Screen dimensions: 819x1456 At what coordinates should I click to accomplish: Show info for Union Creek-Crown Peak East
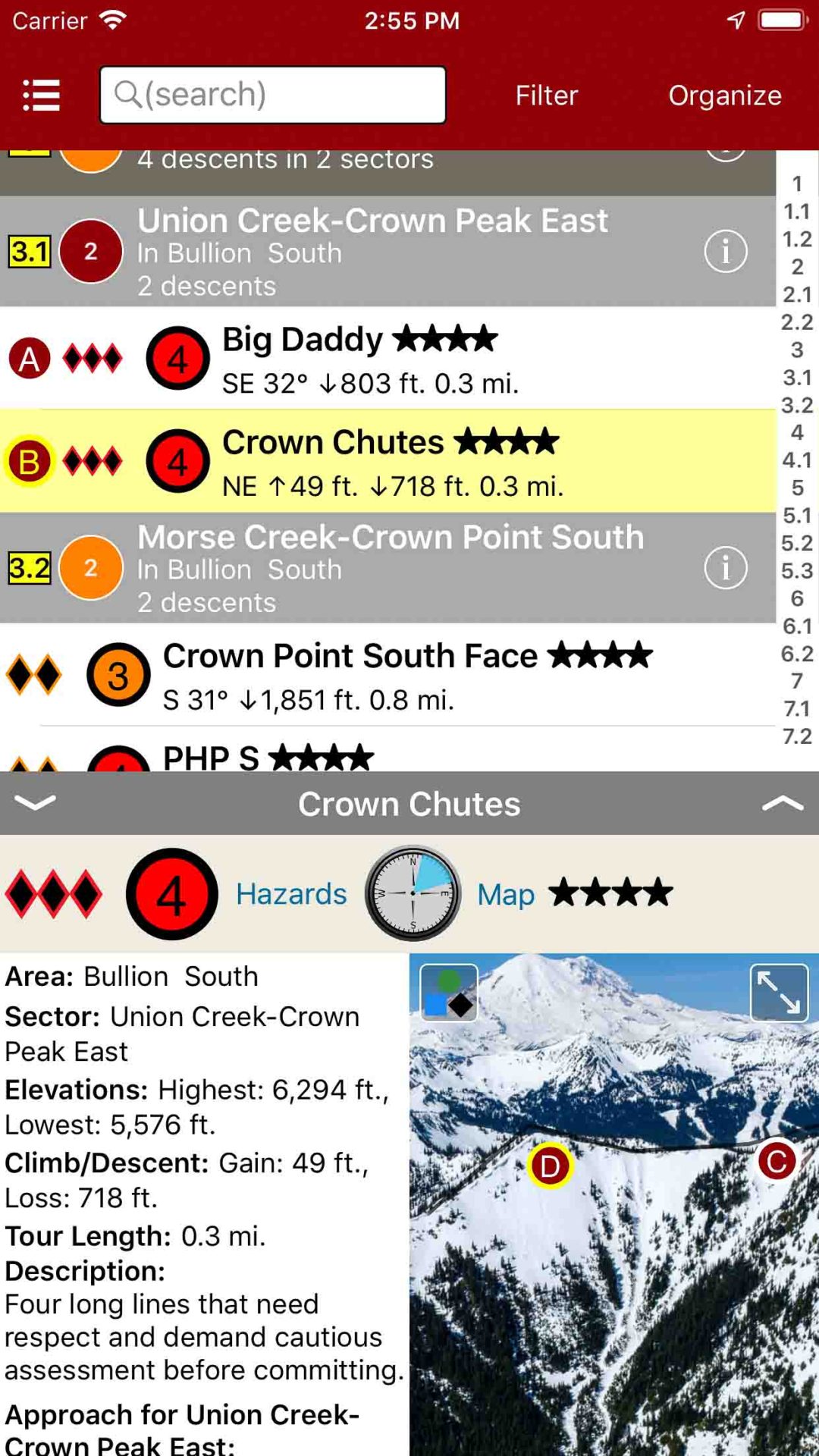pos(725,251)
